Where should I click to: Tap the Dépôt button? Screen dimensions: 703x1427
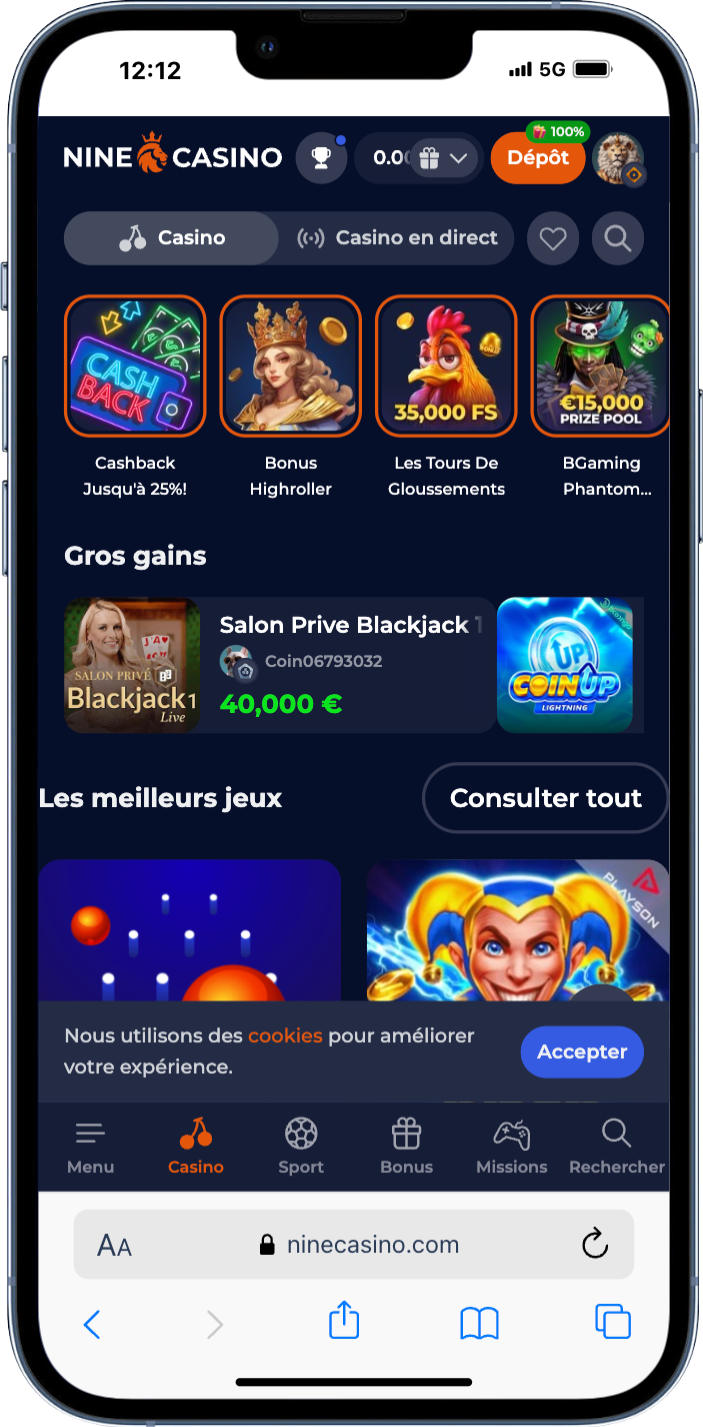537,158
